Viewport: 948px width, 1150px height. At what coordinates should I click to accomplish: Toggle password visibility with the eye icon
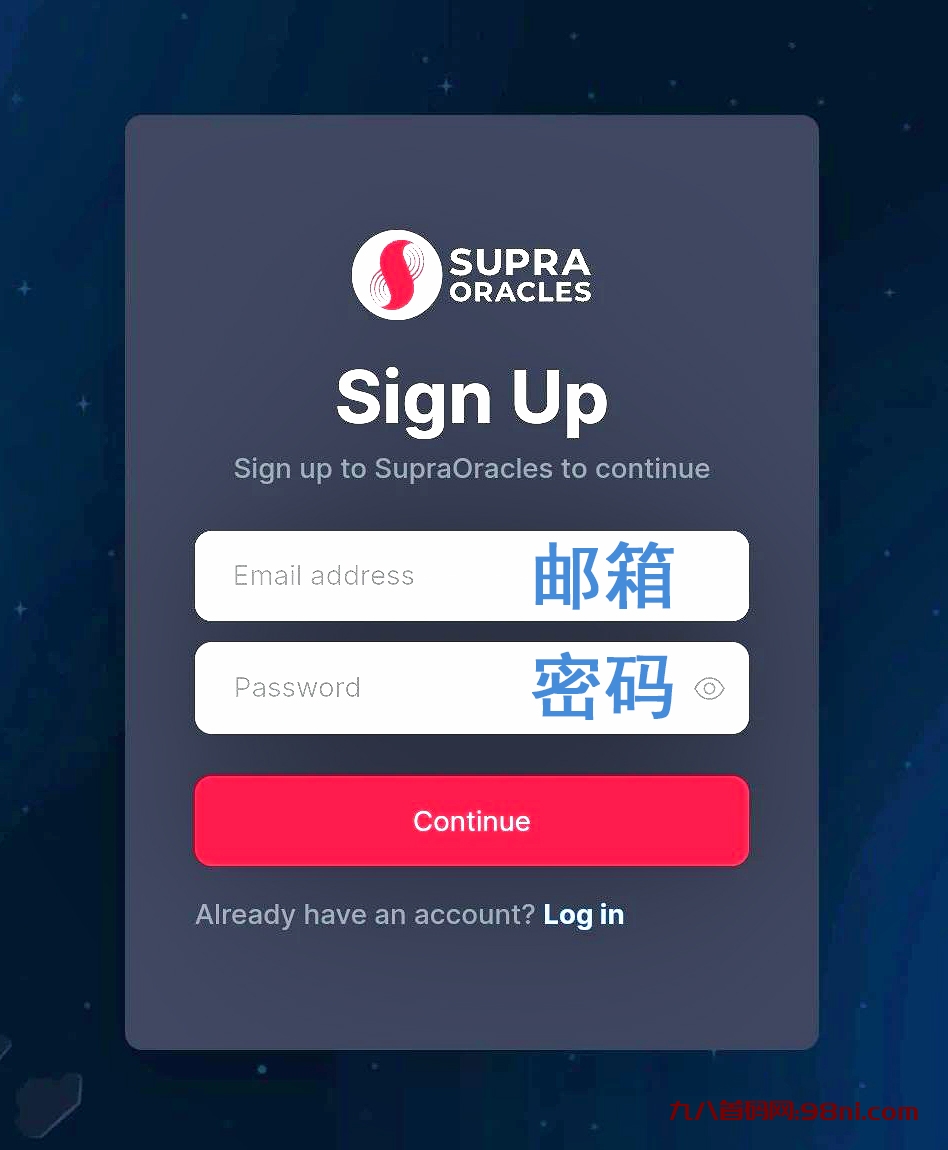709,688
